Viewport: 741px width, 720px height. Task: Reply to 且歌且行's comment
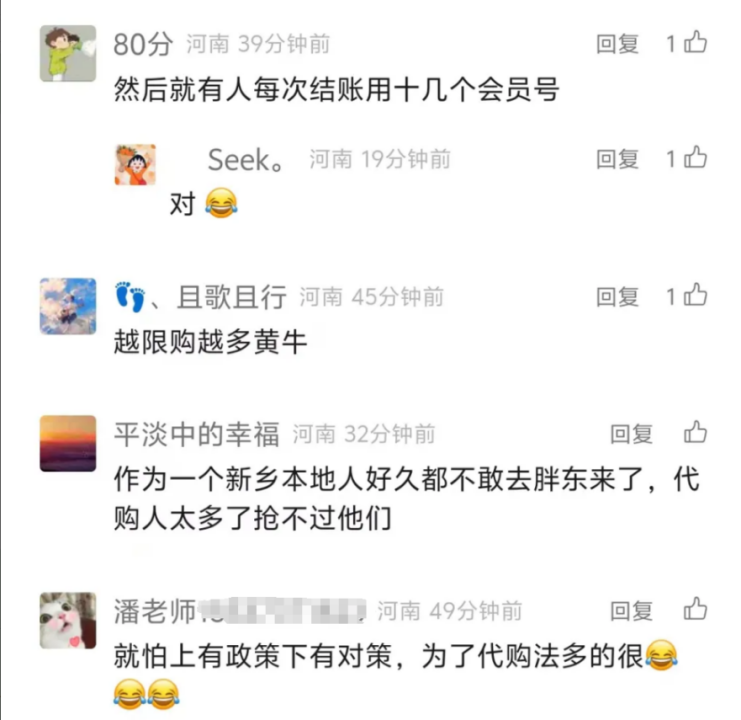pyautogui.click(x=617, y=296)
